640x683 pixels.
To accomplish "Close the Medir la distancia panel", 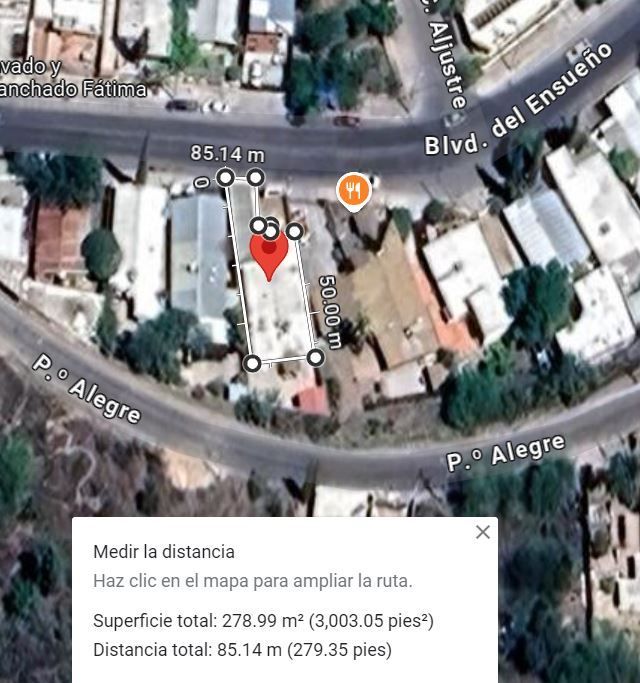I will pos(483,532).
